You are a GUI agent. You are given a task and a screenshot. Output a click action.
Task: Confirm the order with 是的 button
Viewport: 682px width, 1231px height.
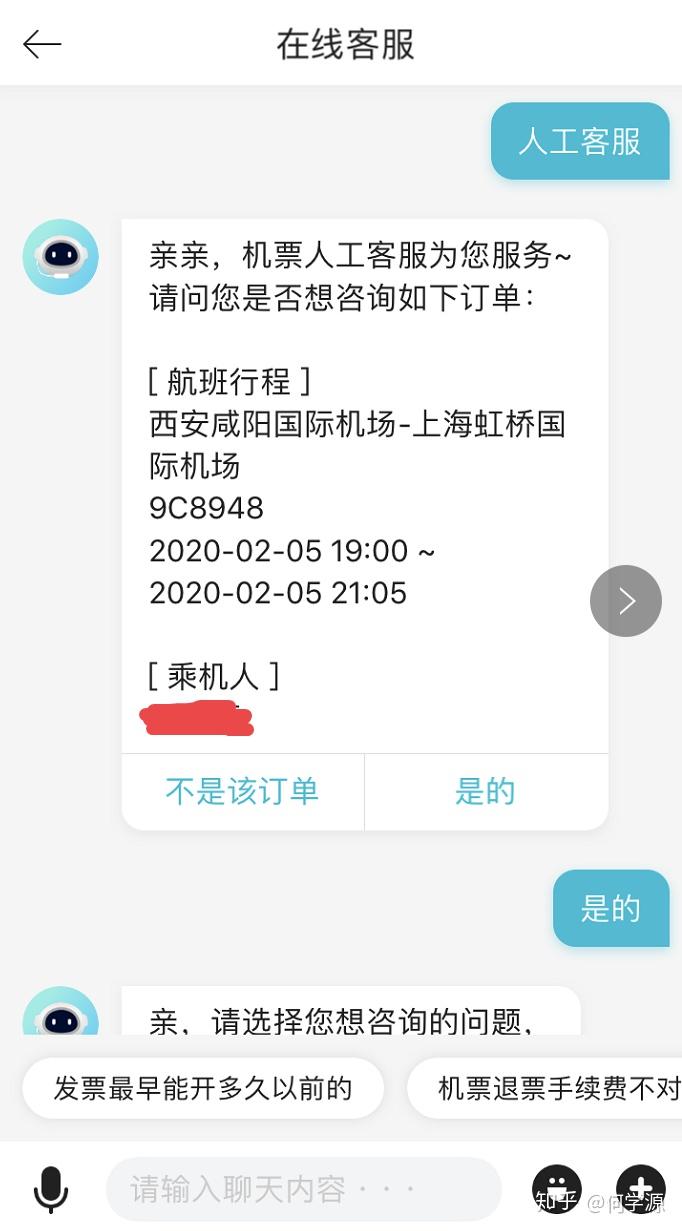point(486,792)
